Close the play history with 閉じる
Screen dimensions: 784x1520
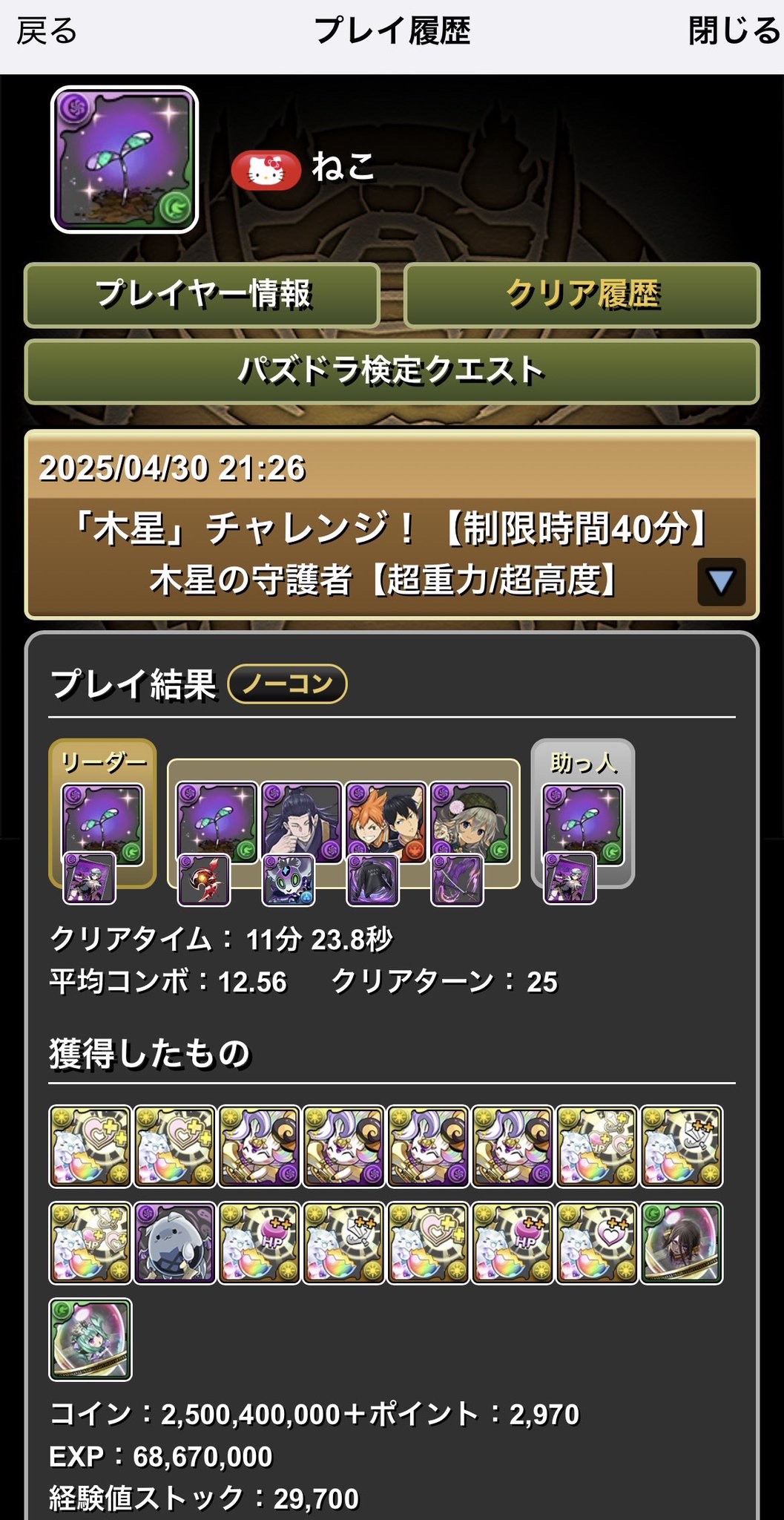(733, 32)
